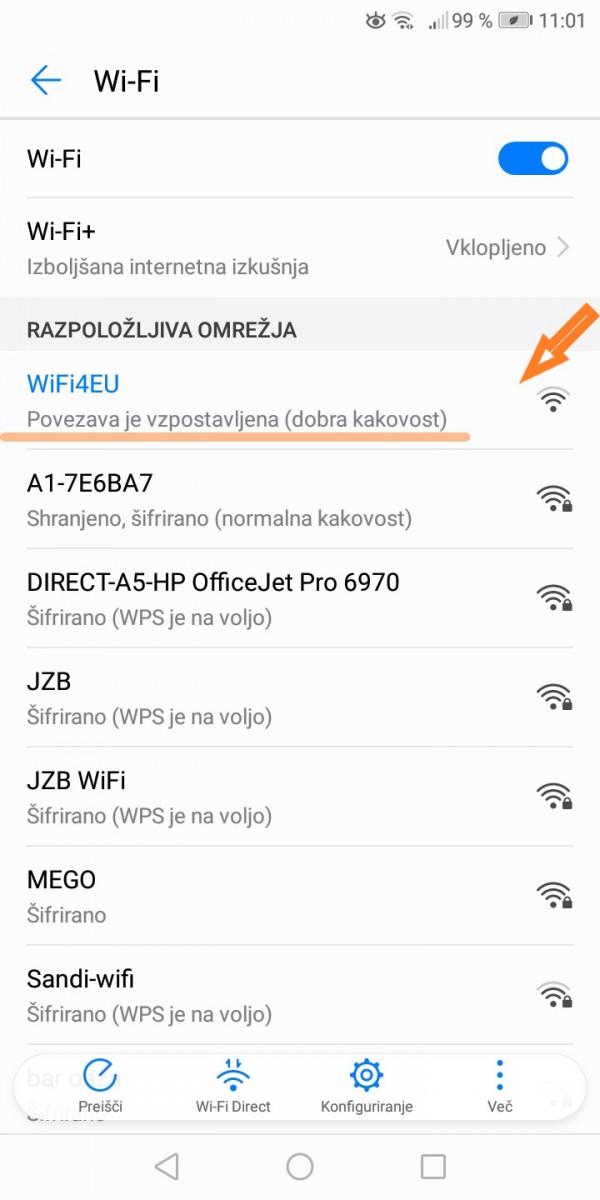
Task: Open recent apps with the square button
Action: click(433, 1166)
